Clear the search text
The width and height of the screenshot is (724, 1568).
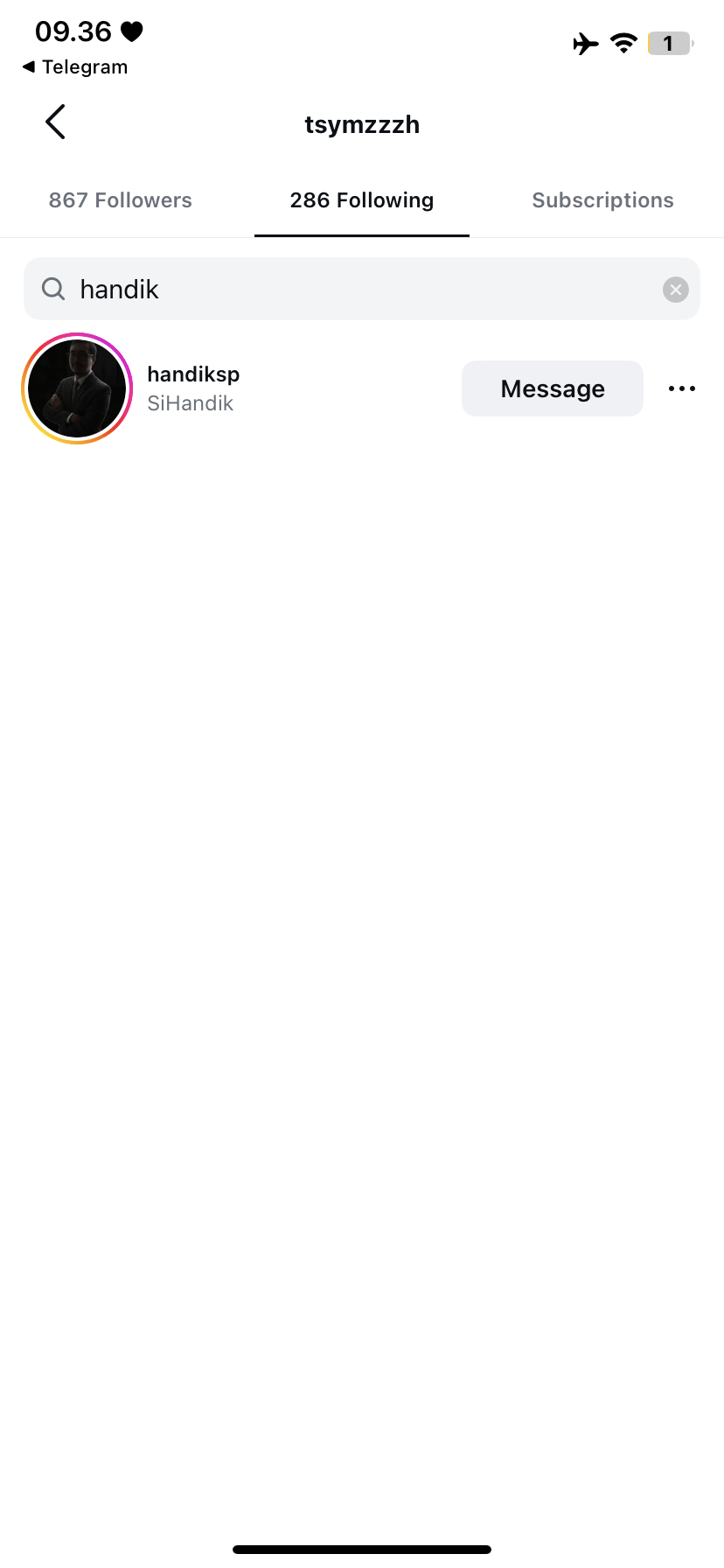point(675,290)
